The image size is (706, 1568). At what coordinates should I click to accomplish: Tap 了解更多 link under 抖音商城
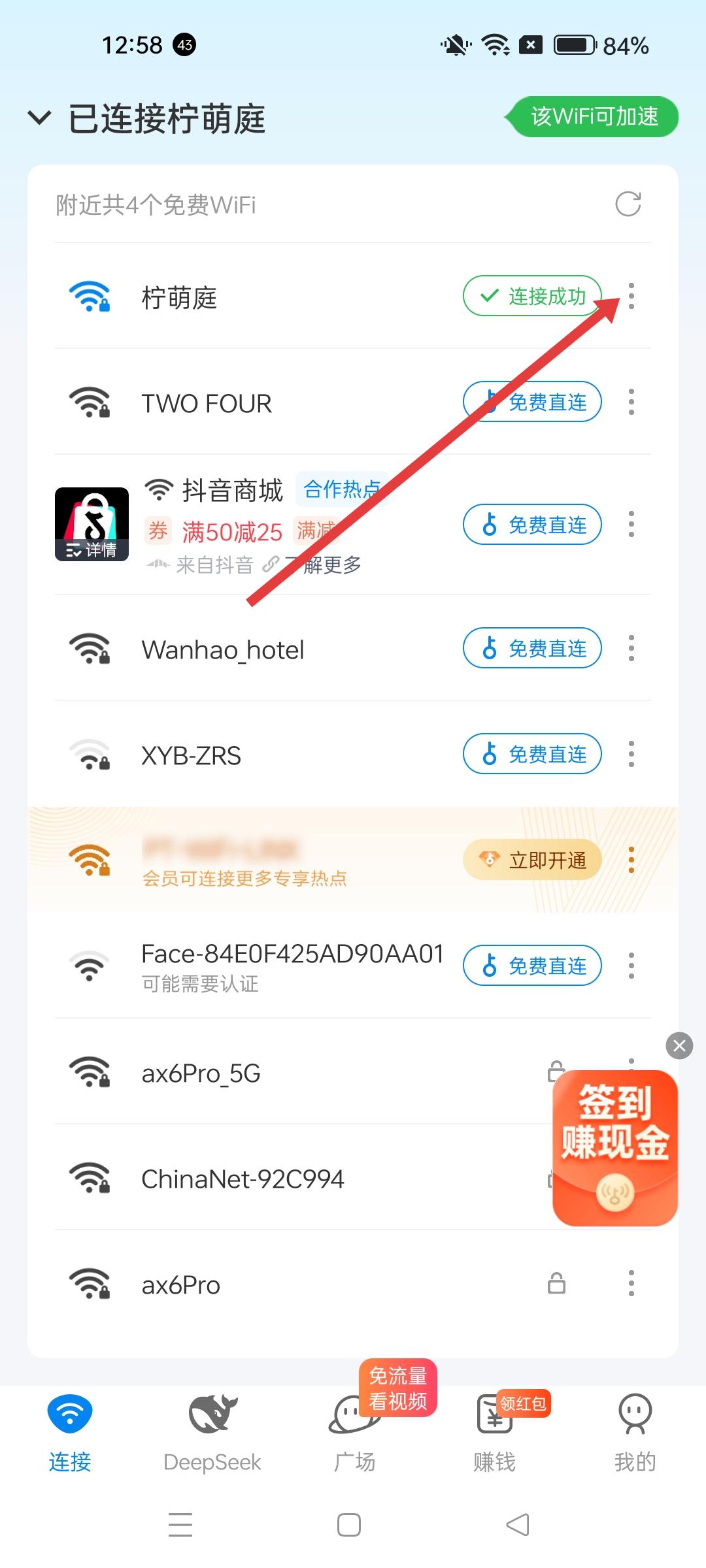[327, 565]
